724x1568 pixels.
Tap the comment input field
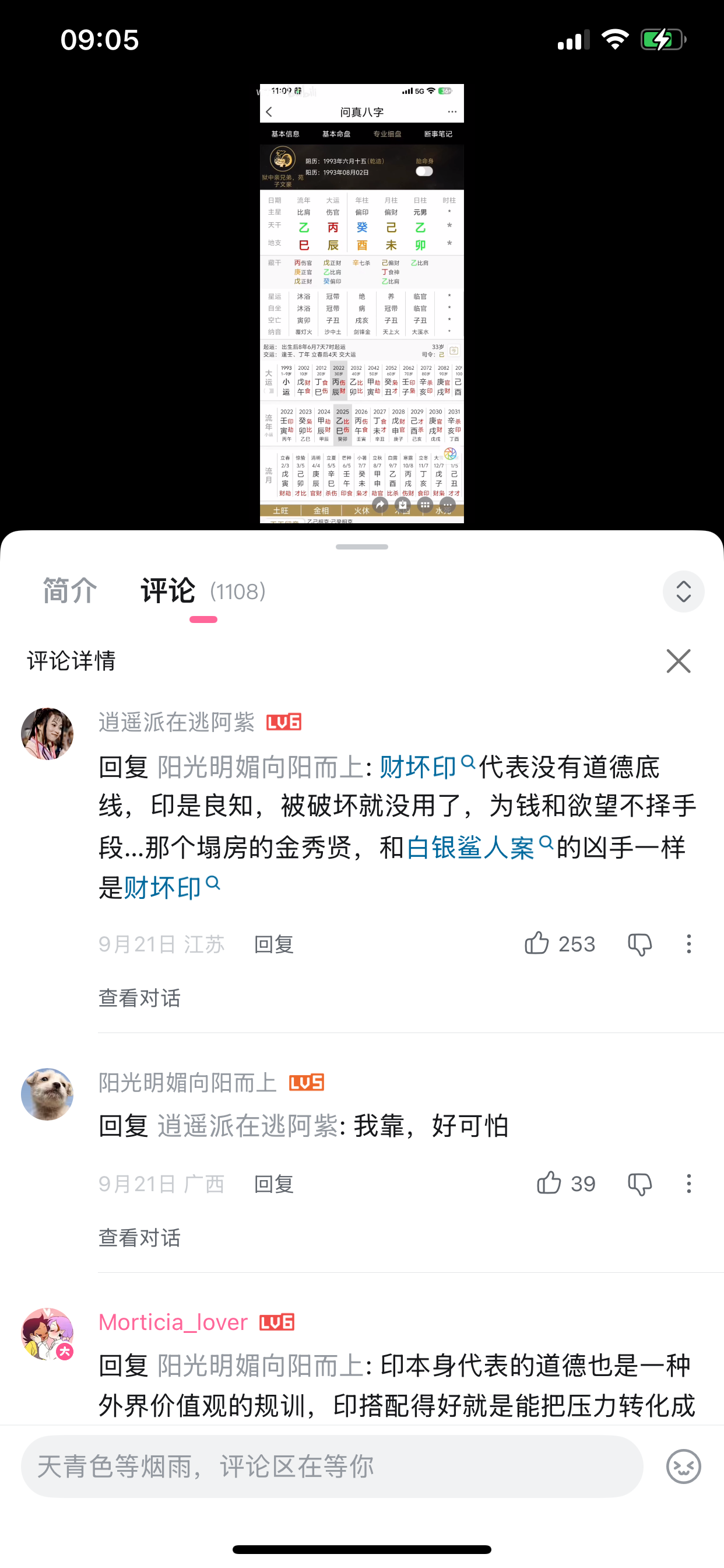[x=332, y=1466]
